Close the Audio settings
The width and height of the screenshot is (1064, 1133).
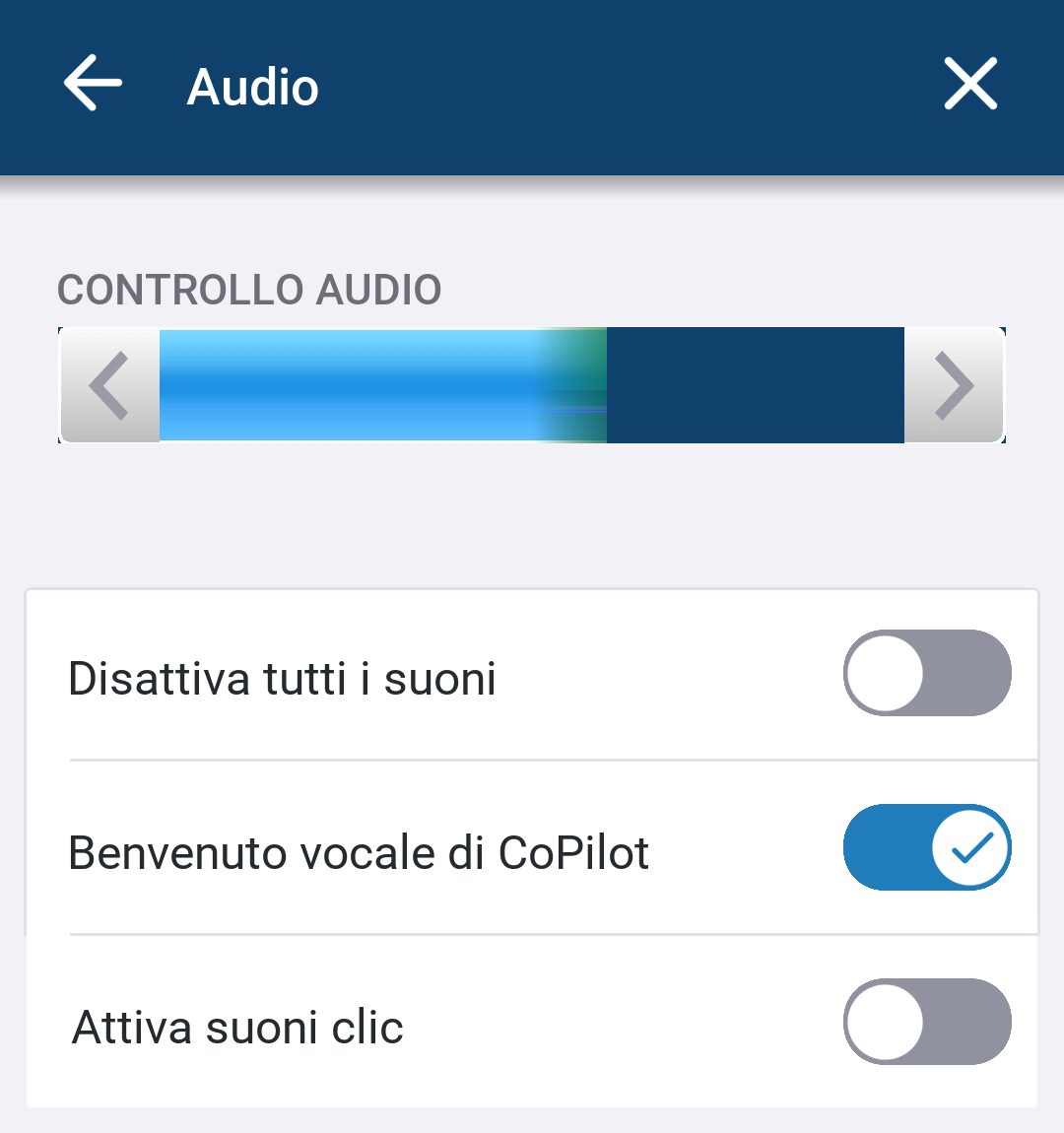970,84
